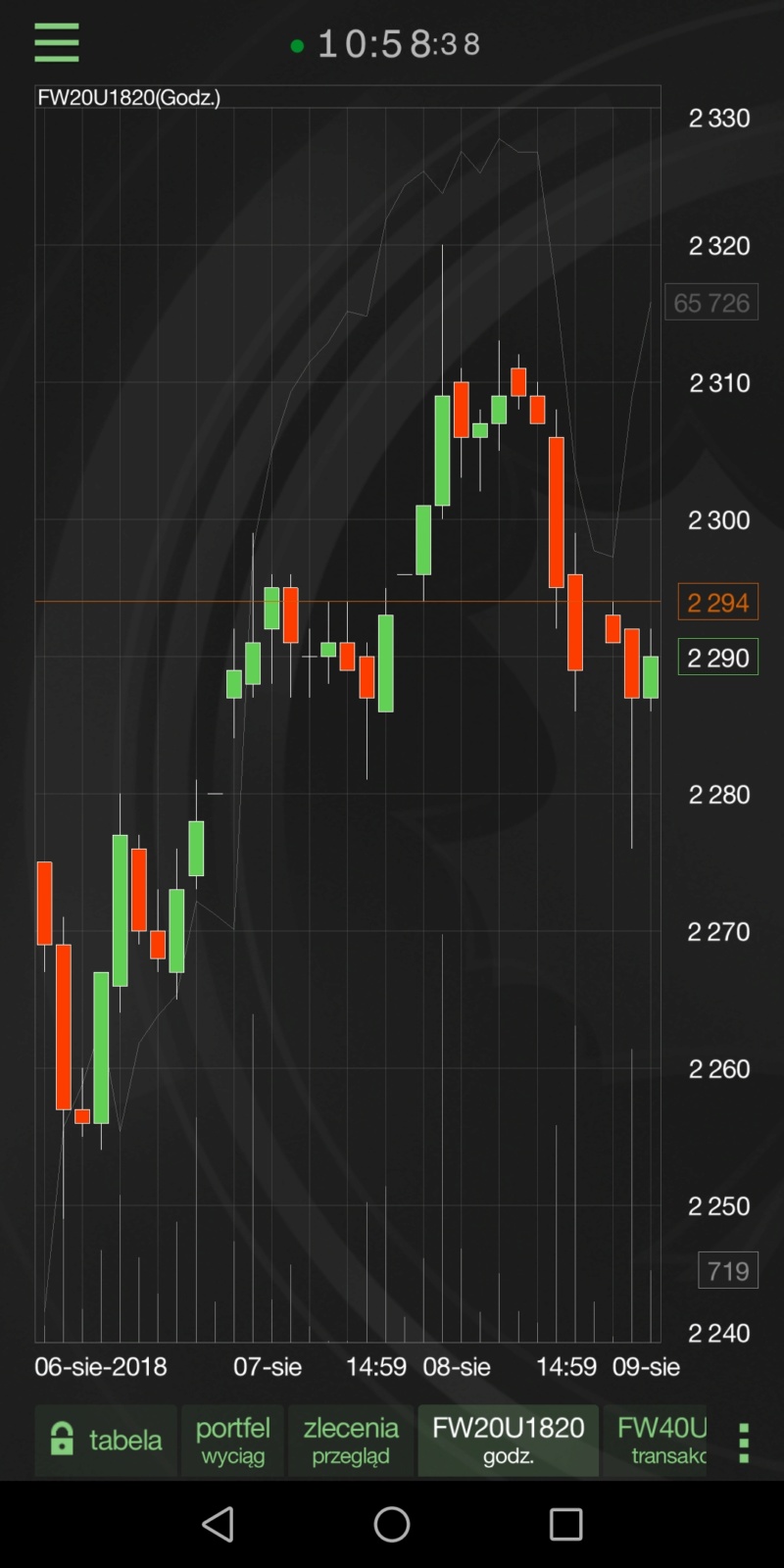Image resolution: width=784 pixels, height=1568 pixels.
Task: Switch to the tabela tab
Action: click(x=106, y=1440)
